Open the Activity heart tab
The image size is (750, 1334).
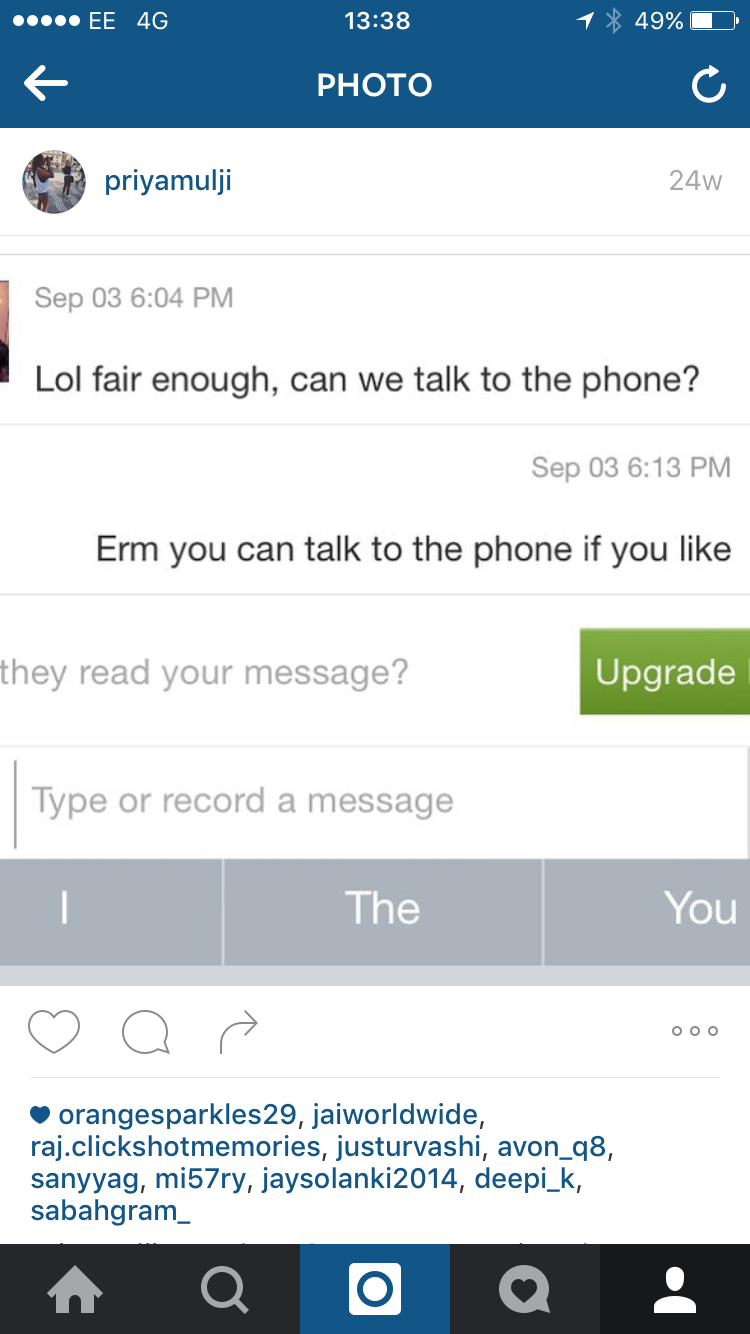524,1289
